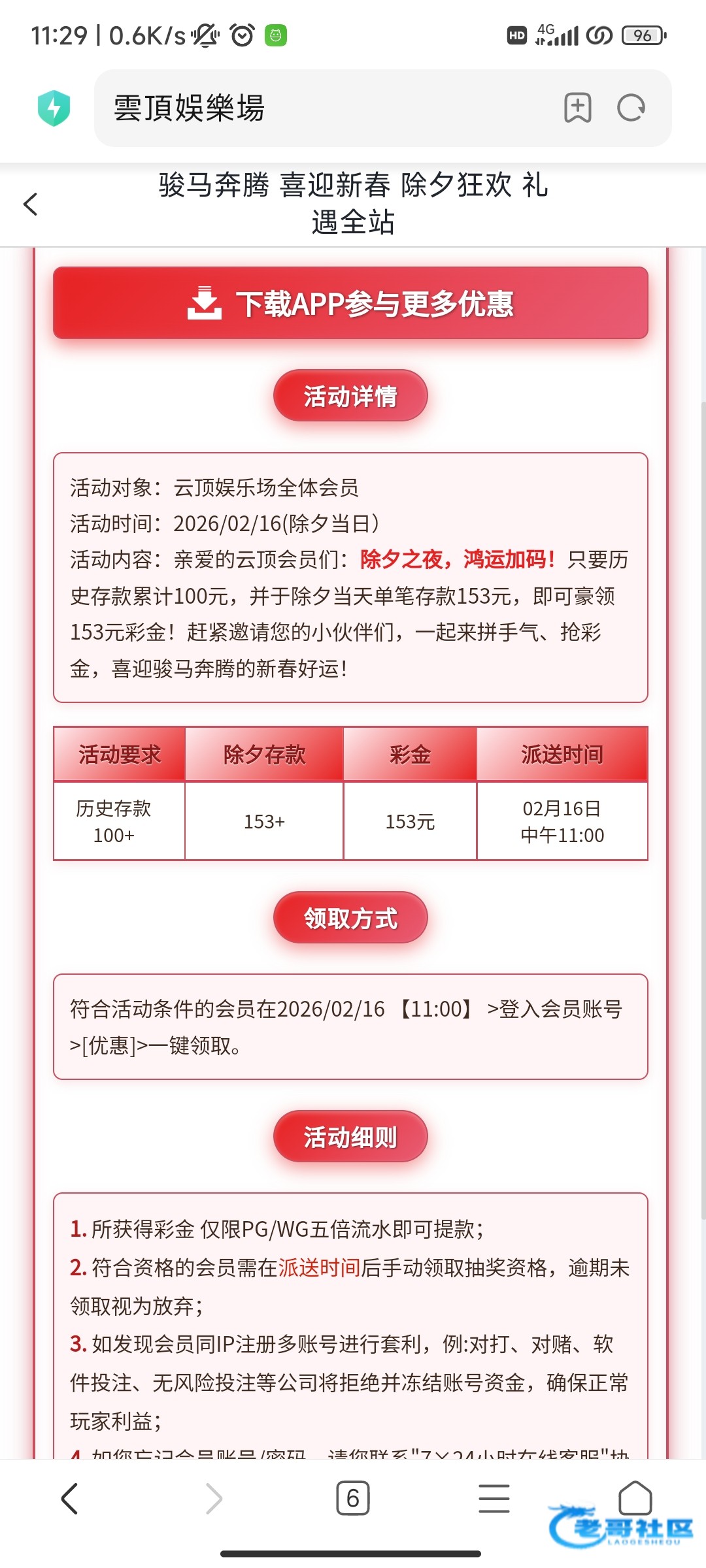The height and width of the screenshot is (1568, 706).
Task: Go back in browser bottom toolbar
Action: (x=70, y=1498)
